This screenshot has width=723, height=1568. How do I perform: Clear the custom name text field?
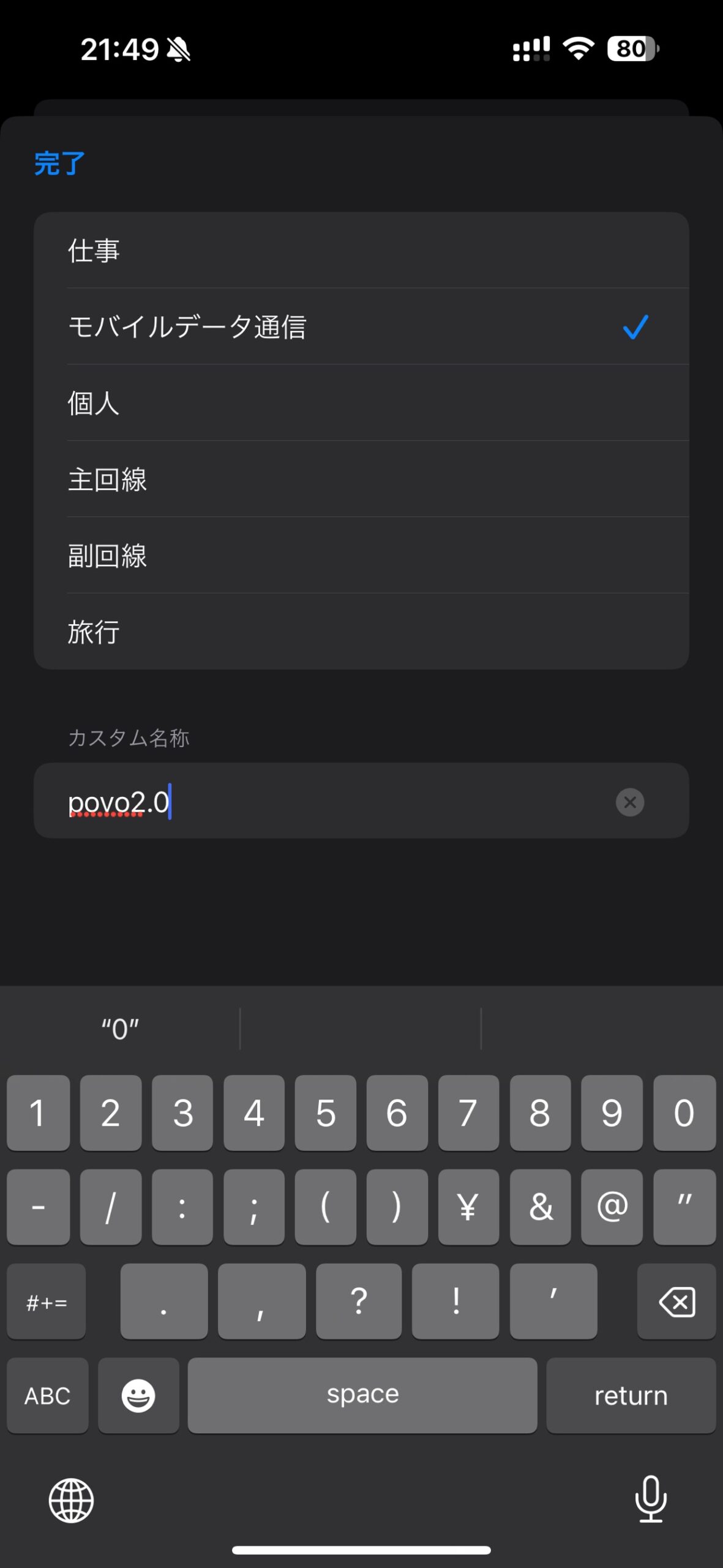[x=630, y=802]
